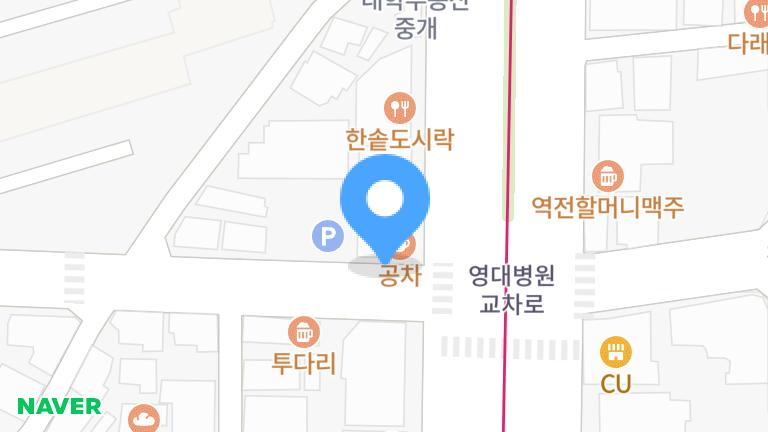
Task: Select the 역전할머니맥주 pub marker
Action: coord(607,177)
